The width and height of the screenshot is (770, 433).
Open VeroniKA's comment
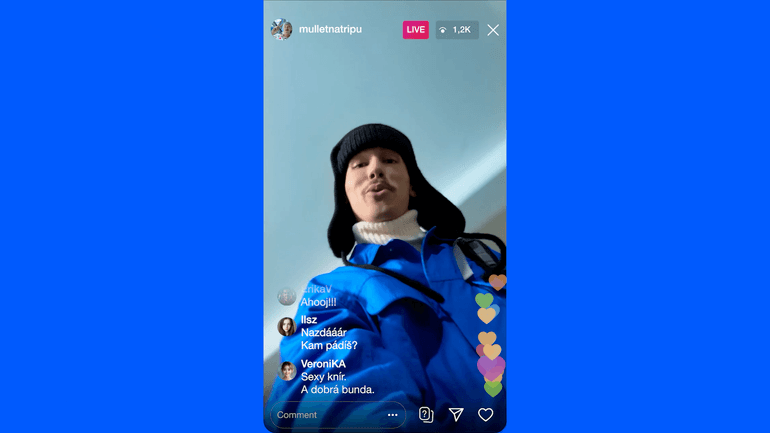click(x=337, y=377)
